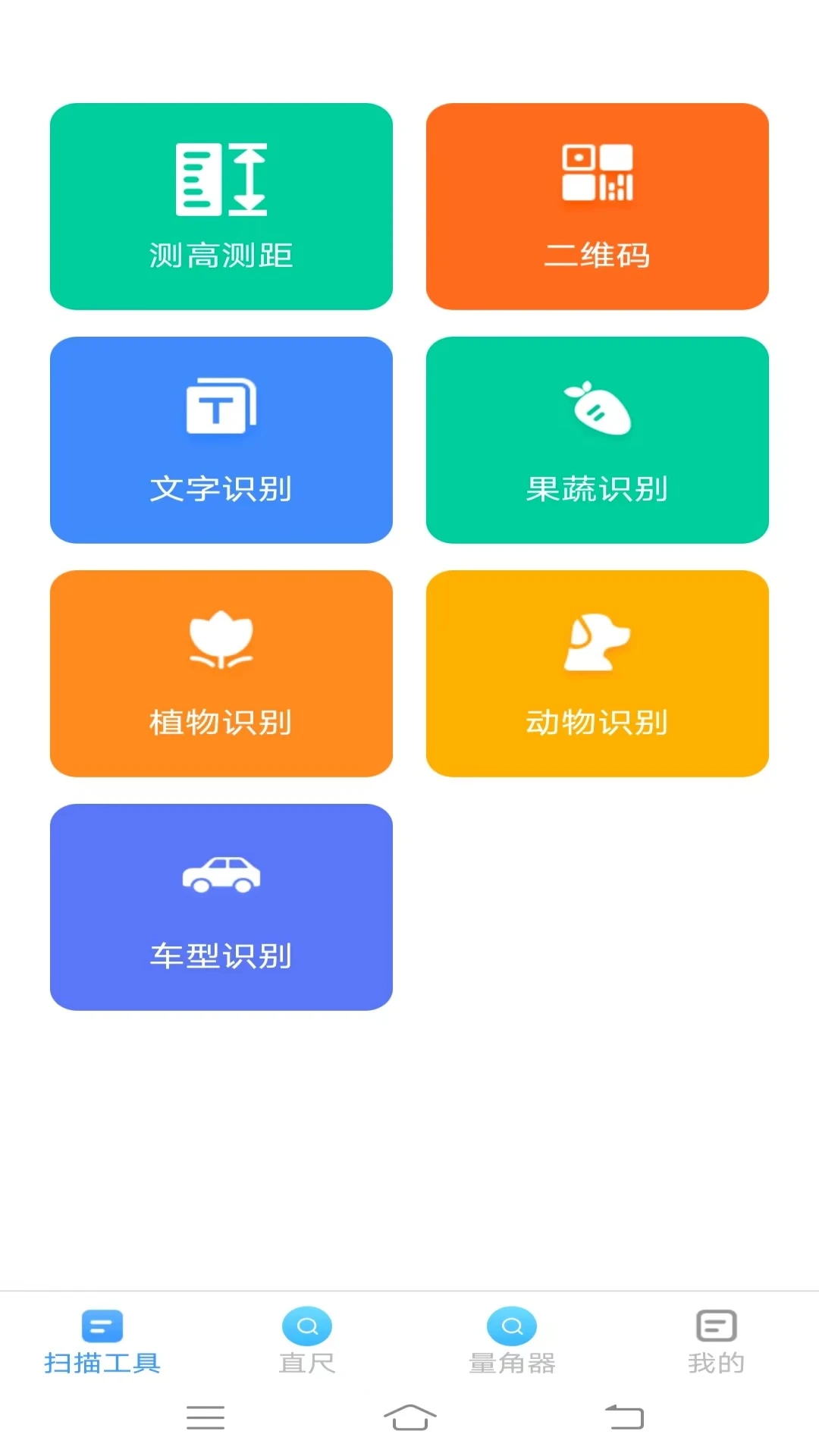Screen dimensions: 819x1456
Task: Open 动物识别 animal recognition
Action: click(x=598, y=673)
